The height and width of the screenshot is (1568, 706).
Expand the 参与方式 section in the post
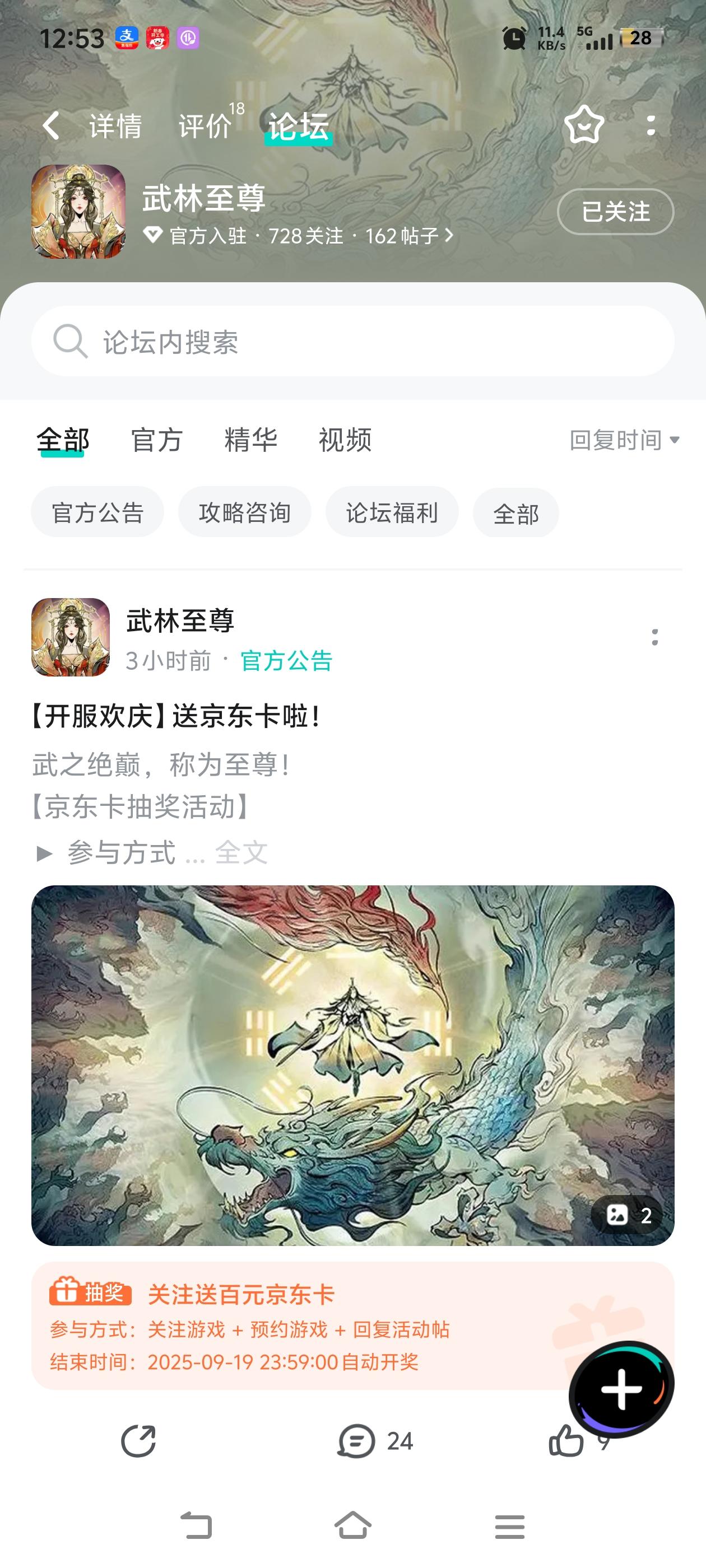tap(122, 853)
